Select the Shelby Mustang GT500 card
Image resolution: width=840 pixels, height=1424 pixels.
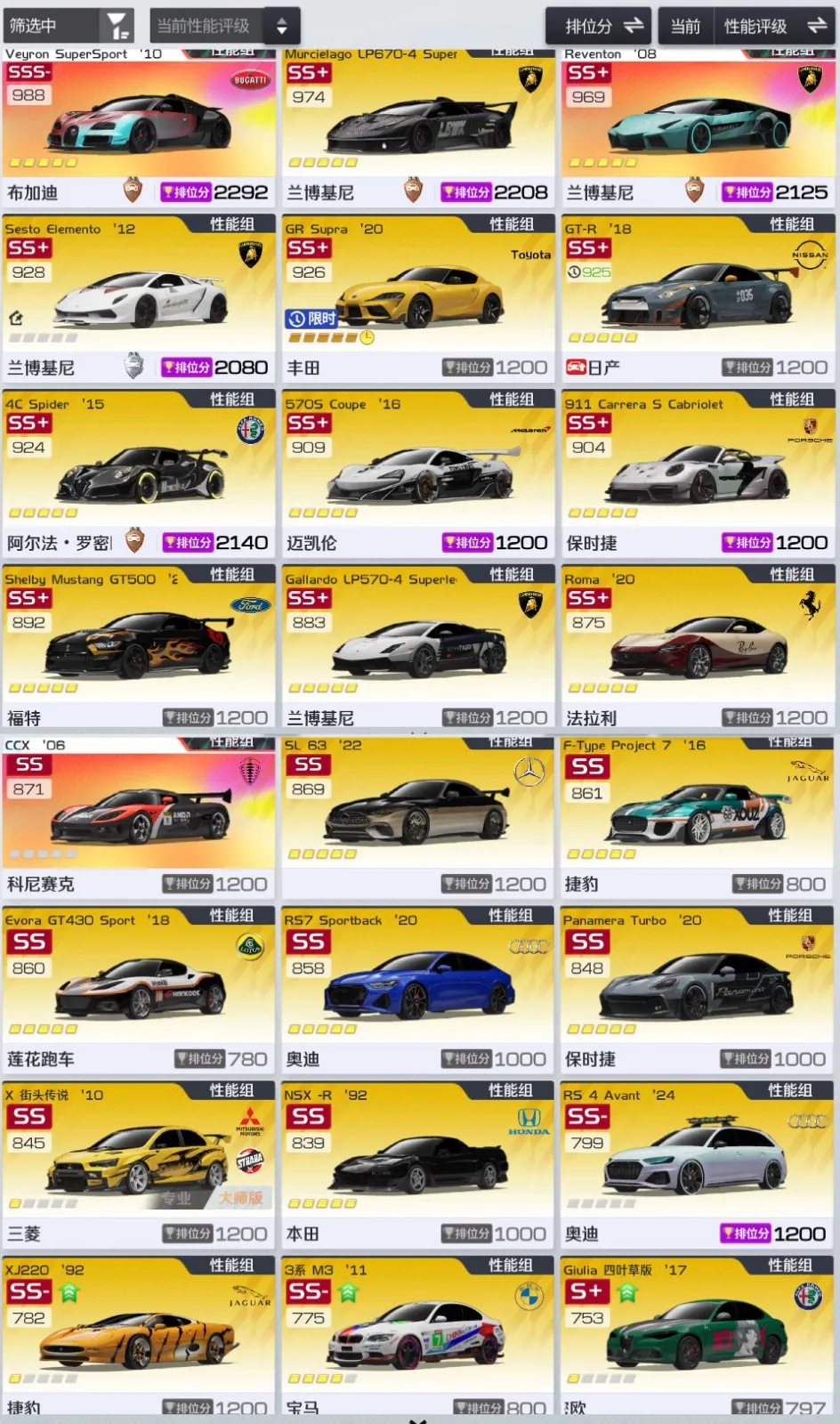(x=139, y=649)
